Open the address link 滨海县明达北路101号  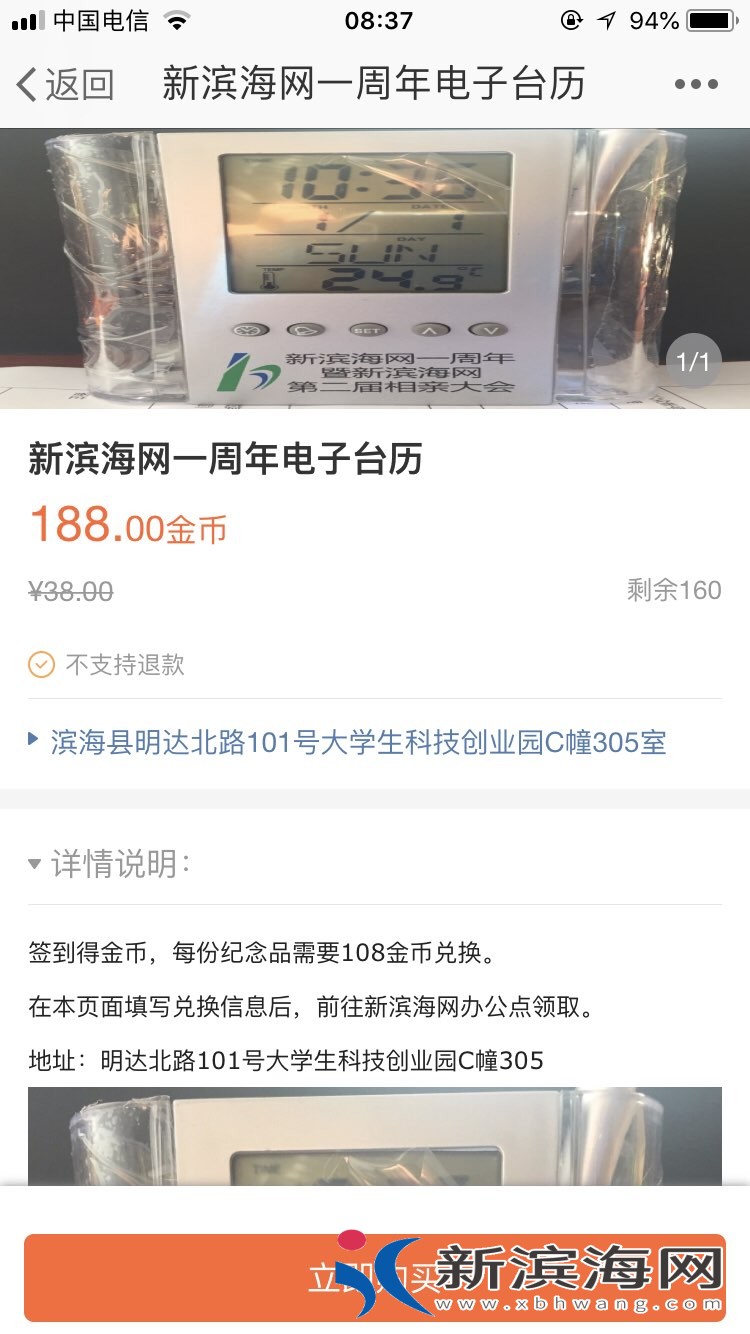coord(358,742)
